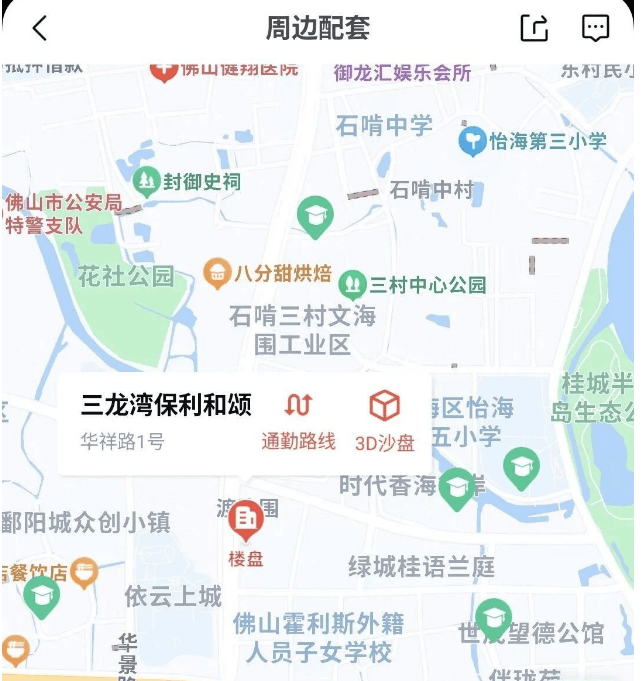Select 封御史祠 map pin
The height and width of the screenshot is (681, 643).
[148, 181]
